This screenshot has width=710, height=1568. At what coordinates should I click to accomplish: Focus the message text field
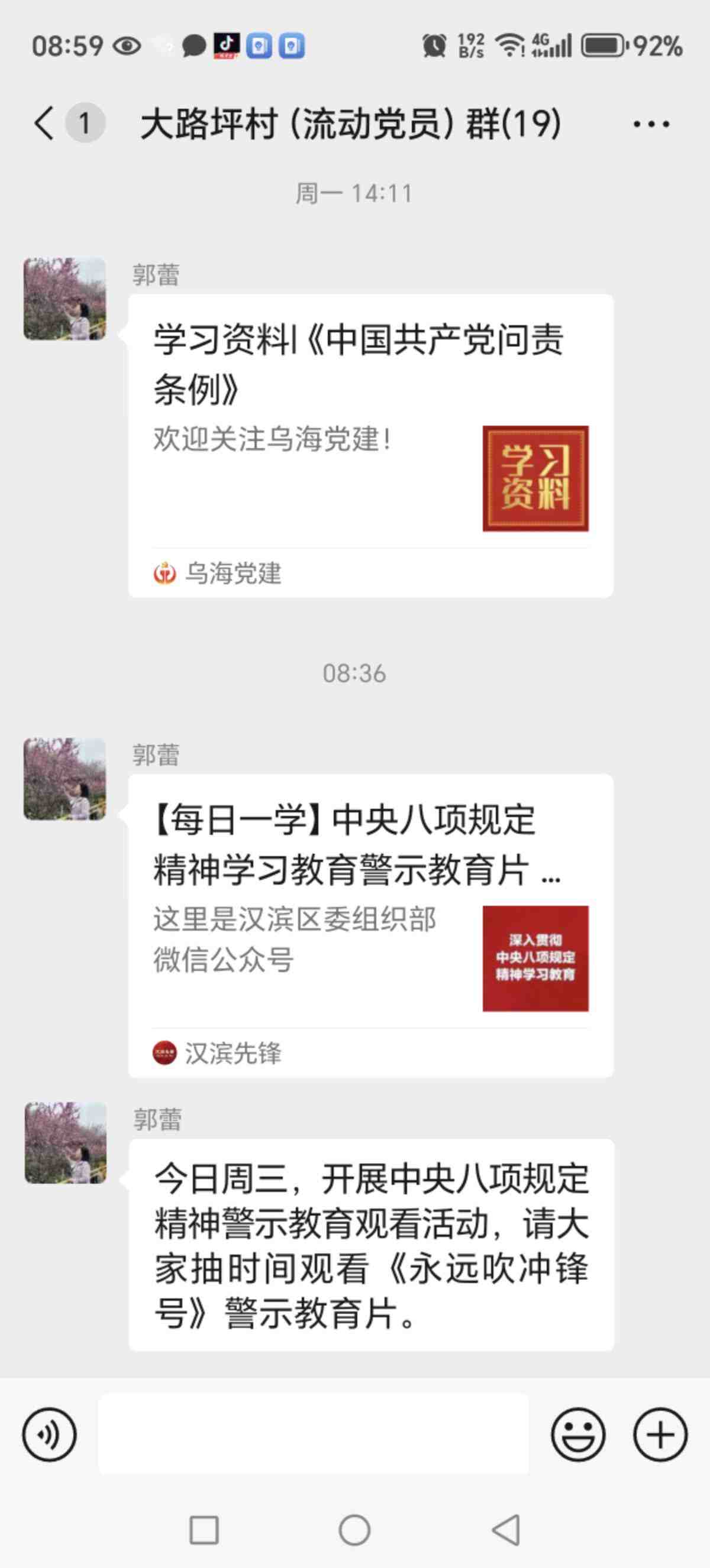[x=313, y=1434]
